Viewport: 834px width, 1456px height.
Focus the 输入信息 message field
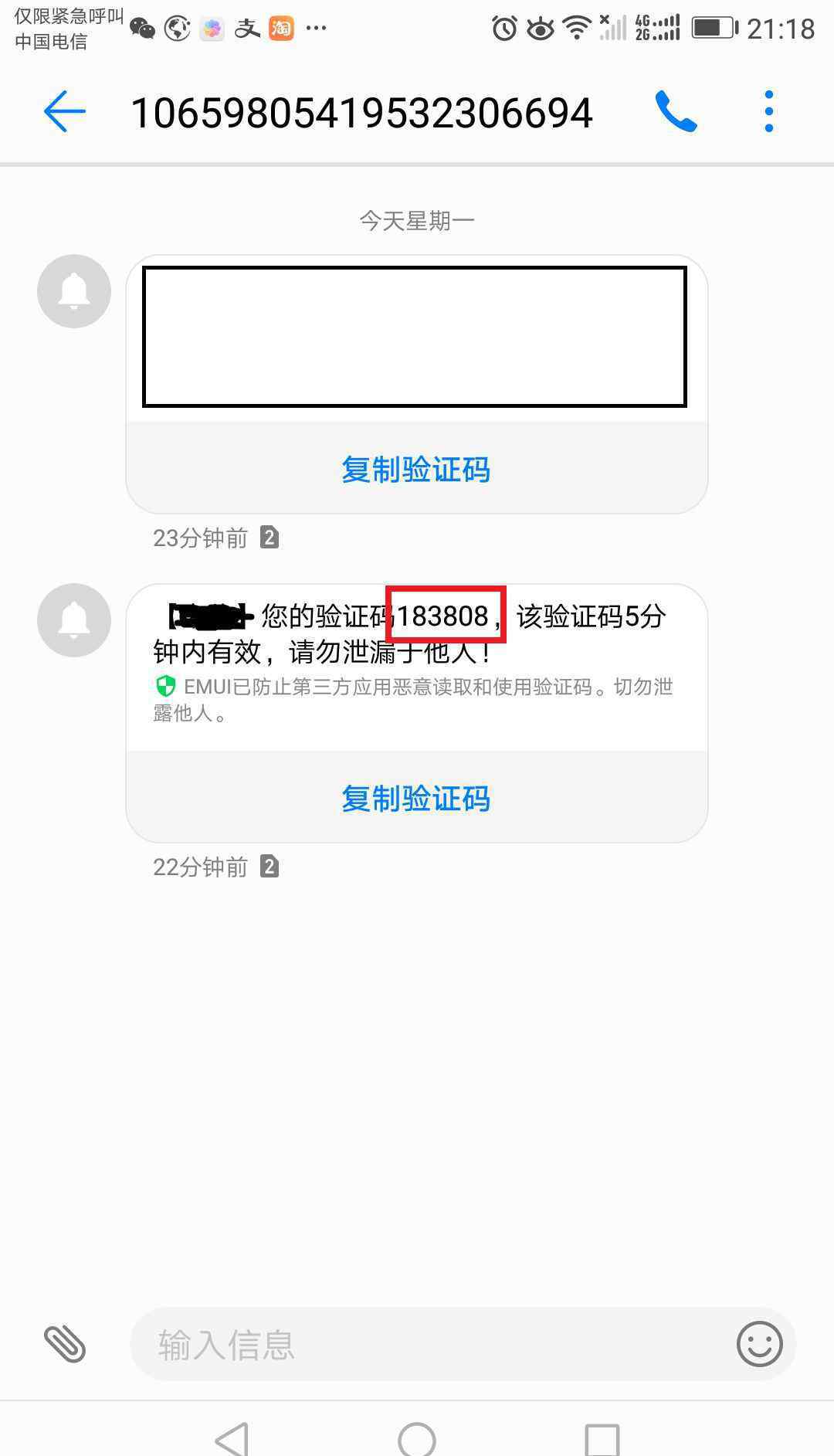pyautogui.click(x=432, y=1344)
